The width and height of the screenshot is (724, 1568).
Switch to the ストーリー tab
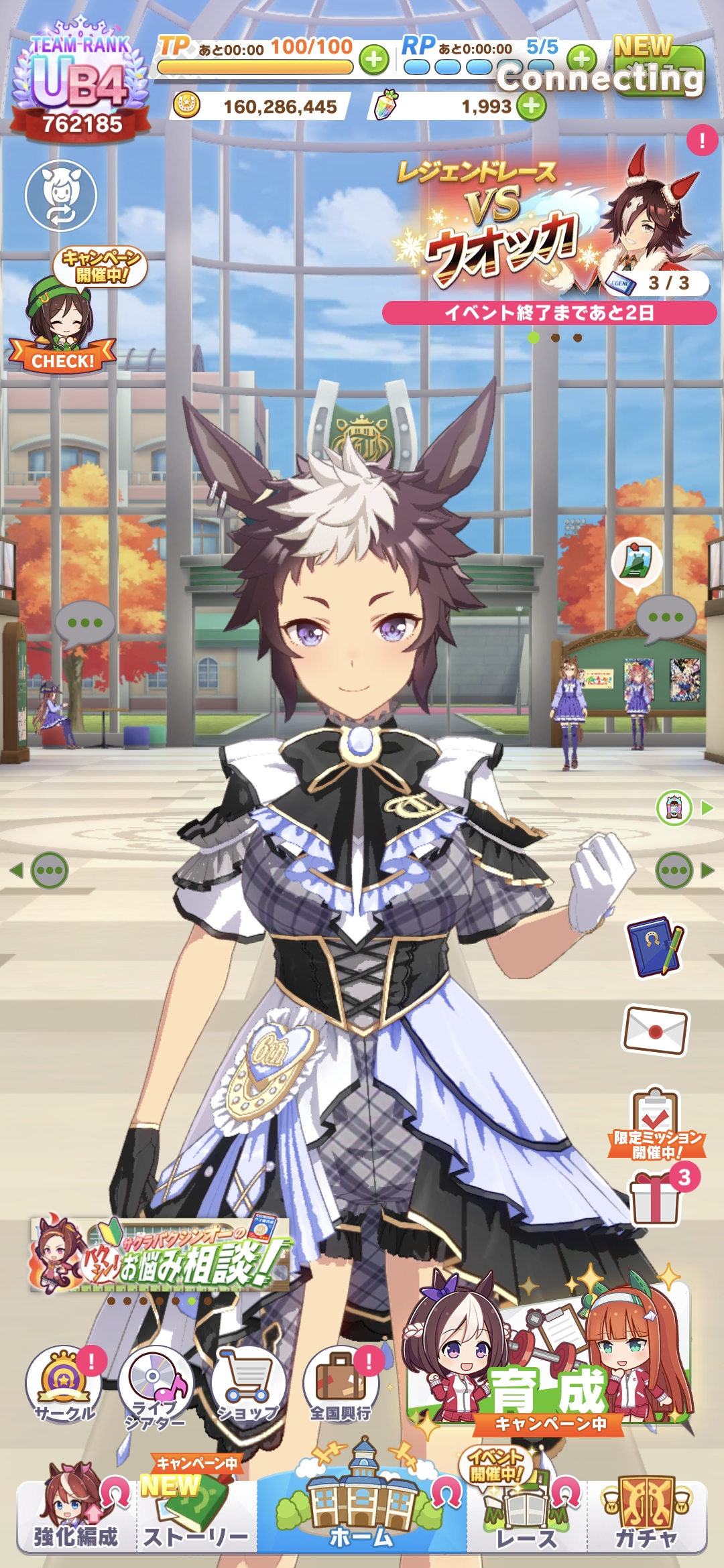[x=196, y=1516]
